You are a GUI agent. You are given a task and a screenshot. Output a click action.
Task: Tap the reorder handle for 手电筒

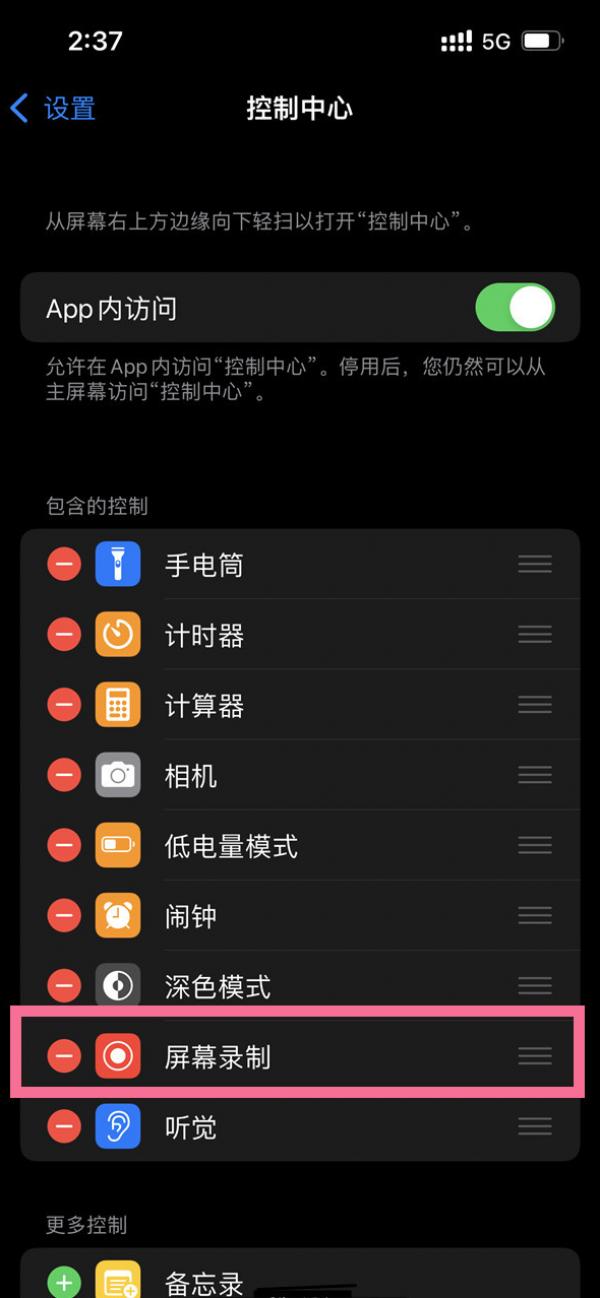point(535,565)
